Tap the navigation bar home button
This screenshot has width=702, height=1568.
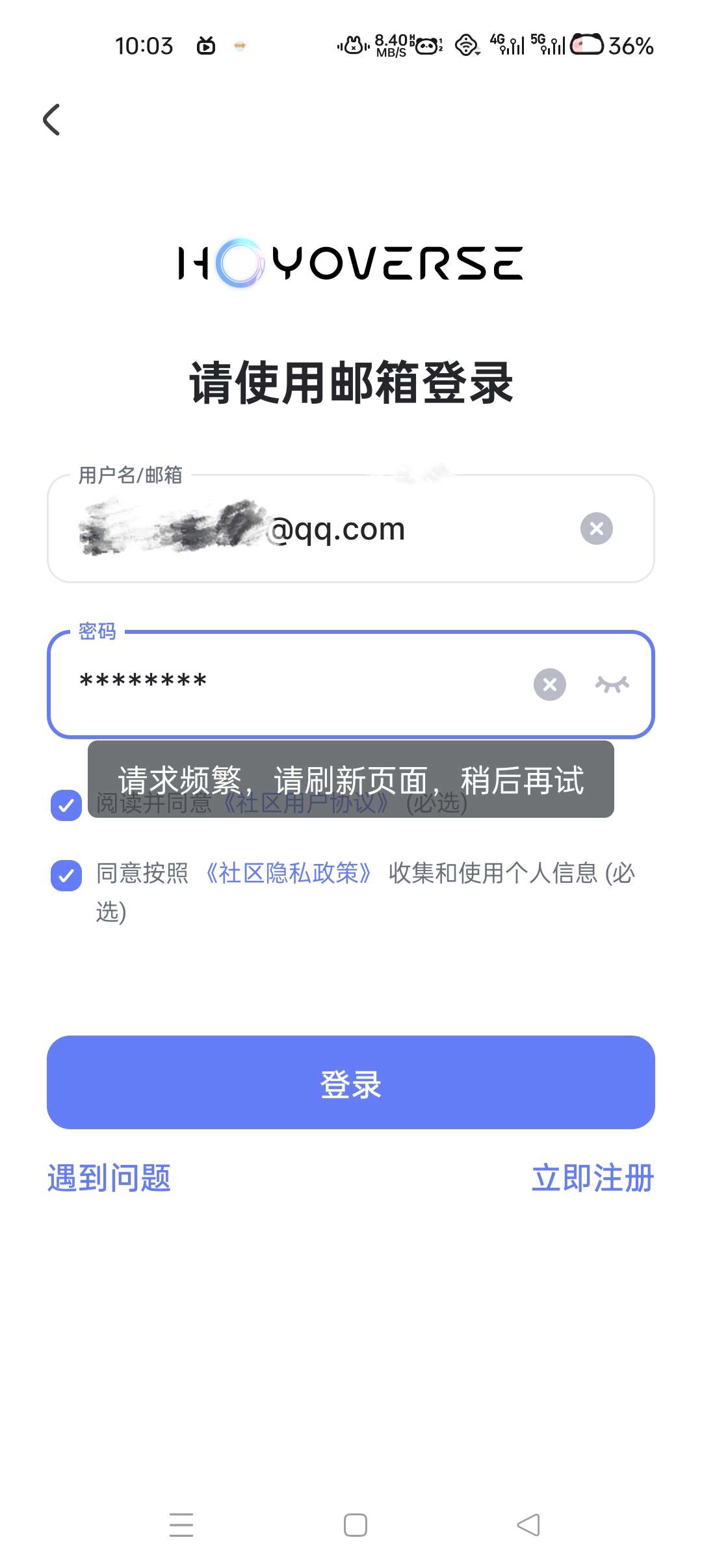point(353,1524)
